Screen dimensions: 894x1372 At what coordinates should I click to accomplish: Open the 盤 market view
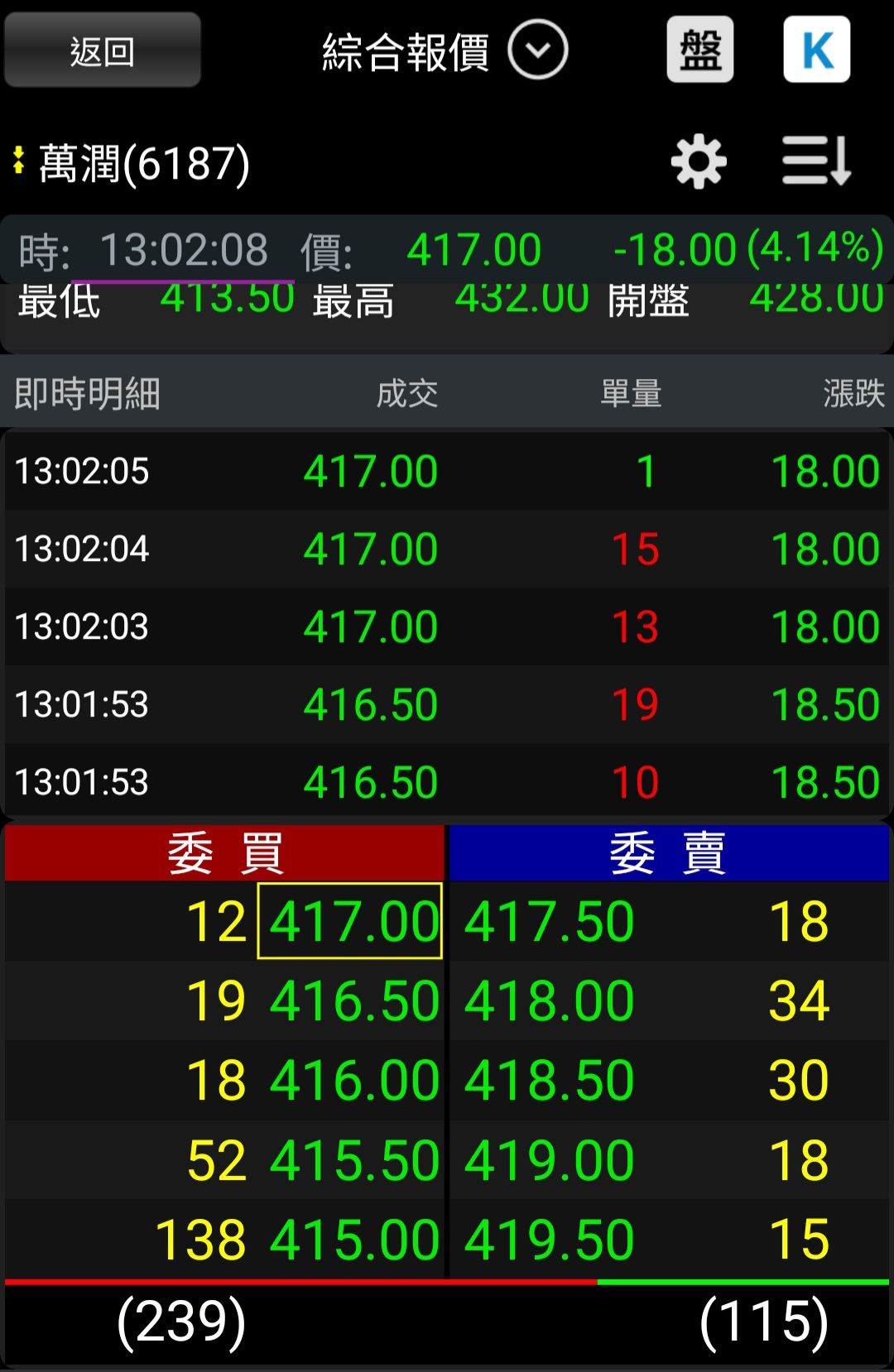coord(700,50)
